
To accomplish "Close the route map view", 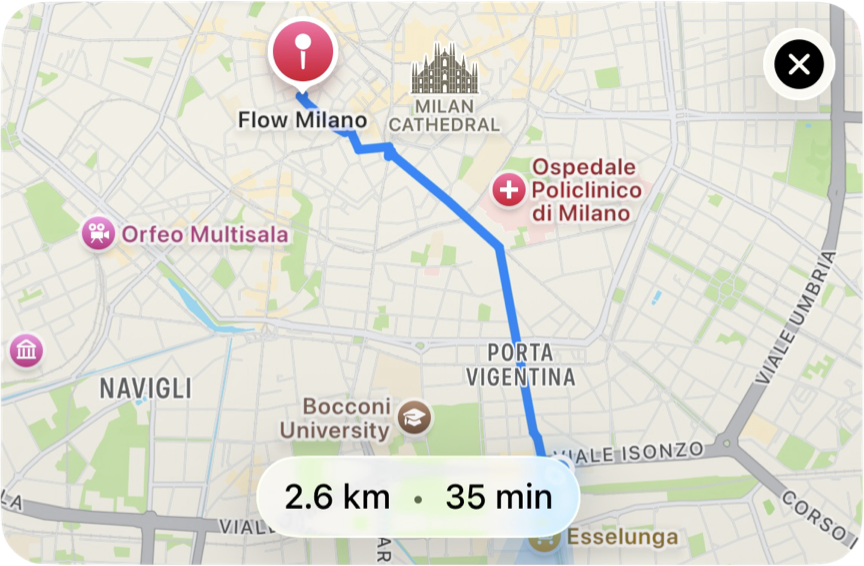I will click(x=799, y=65).
